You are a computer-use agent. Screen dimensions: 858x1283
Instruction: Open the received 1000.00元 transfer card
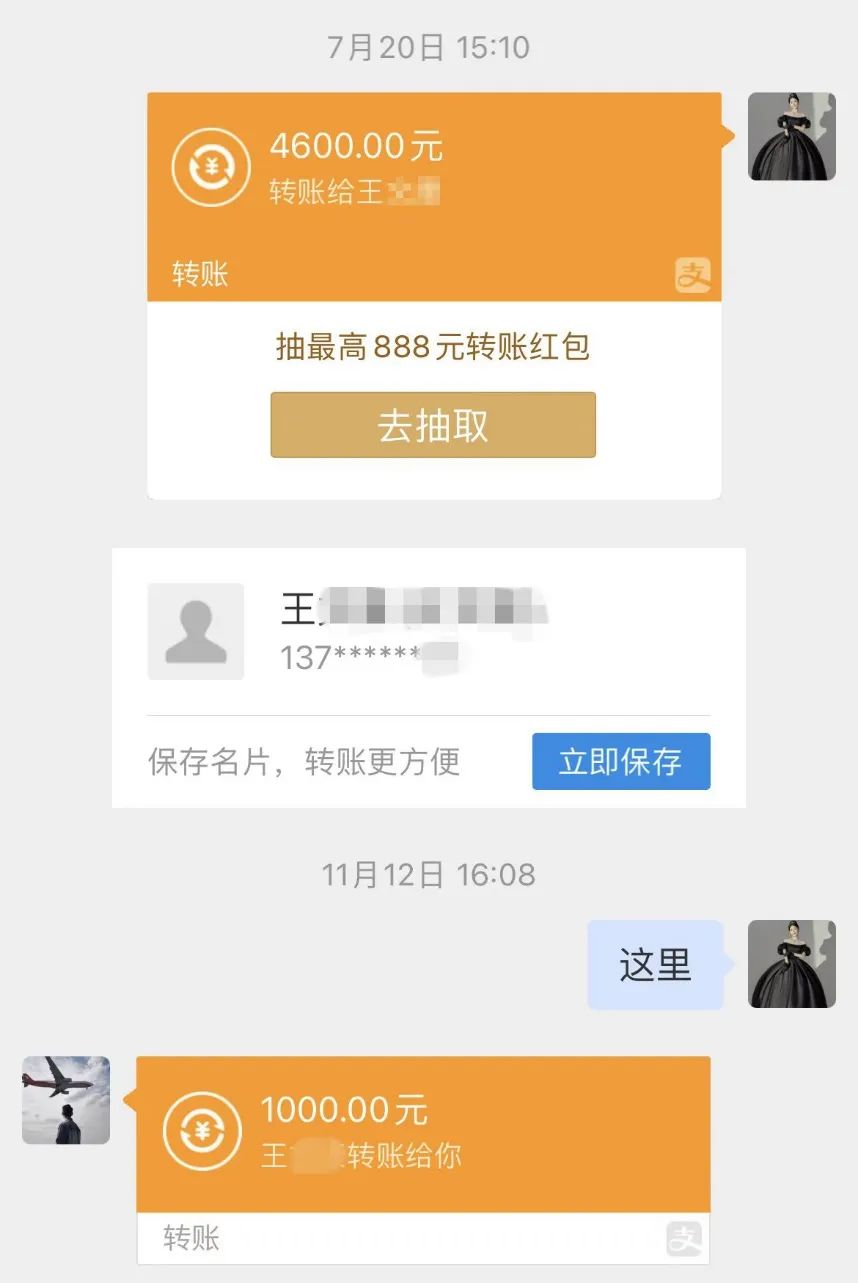tap(423, 1135)
